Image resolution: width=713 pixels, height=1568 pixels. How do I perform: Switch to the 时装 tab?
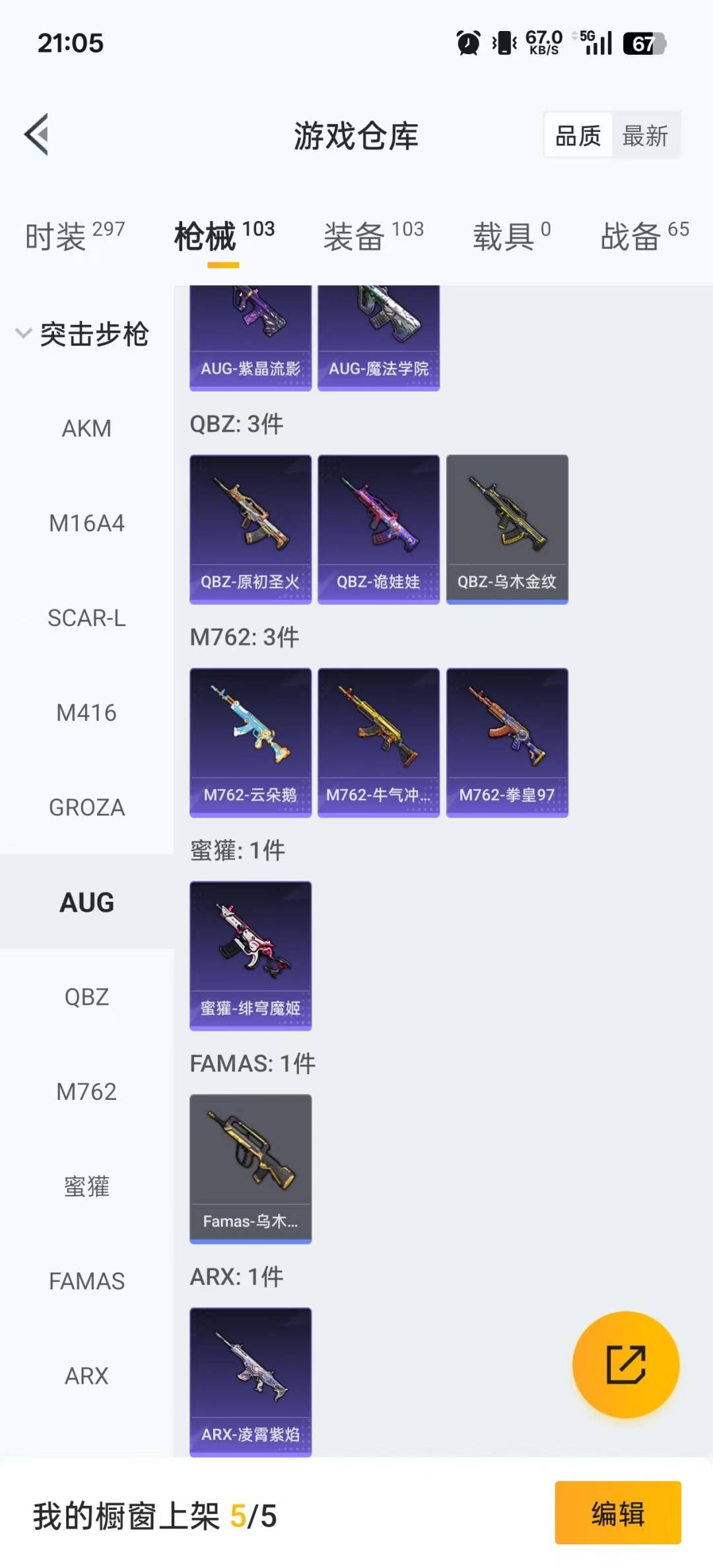tap(74, 236)
